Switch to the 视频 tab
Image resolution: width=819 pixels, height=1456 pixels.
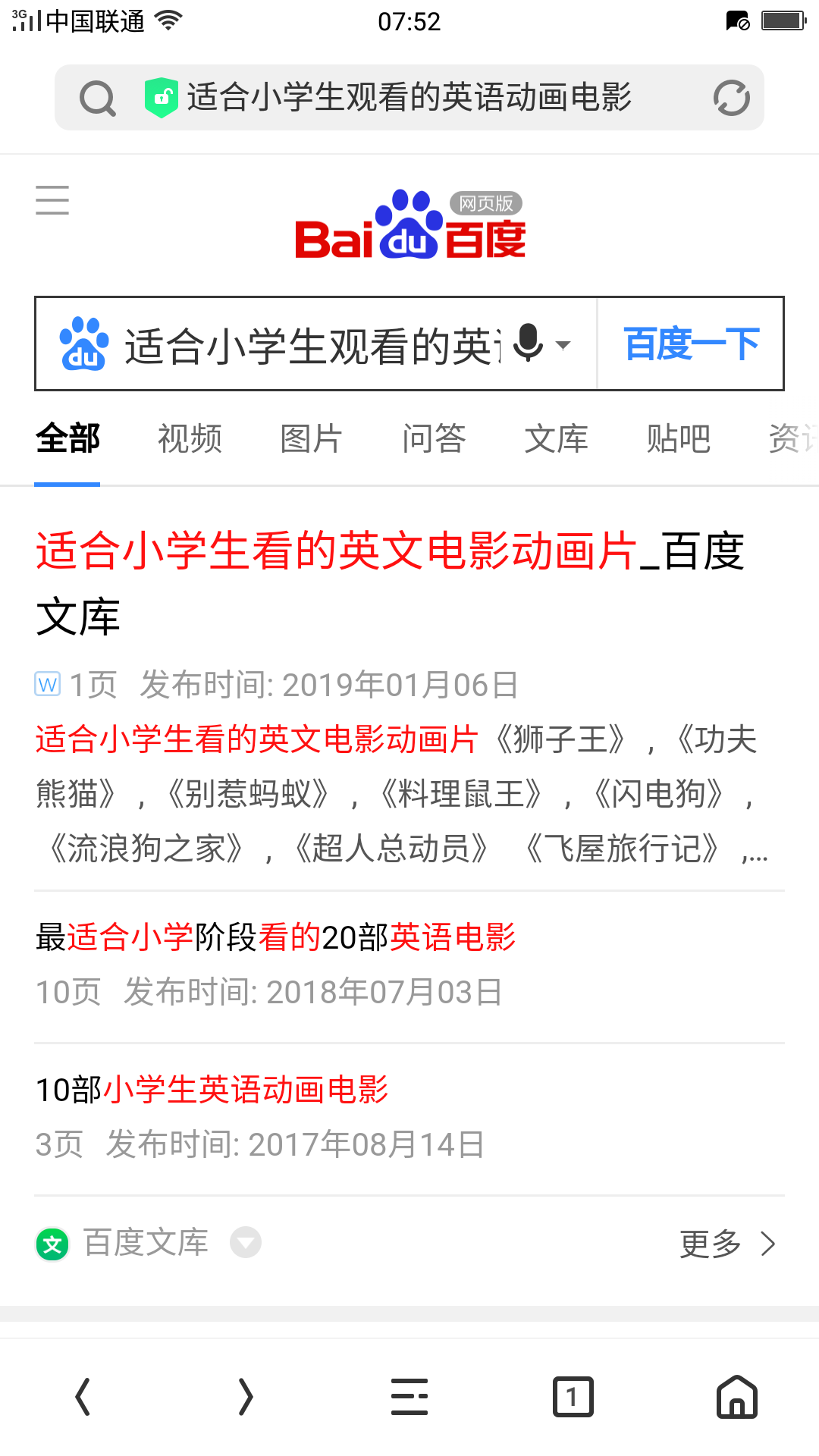[x=190, y=438]
